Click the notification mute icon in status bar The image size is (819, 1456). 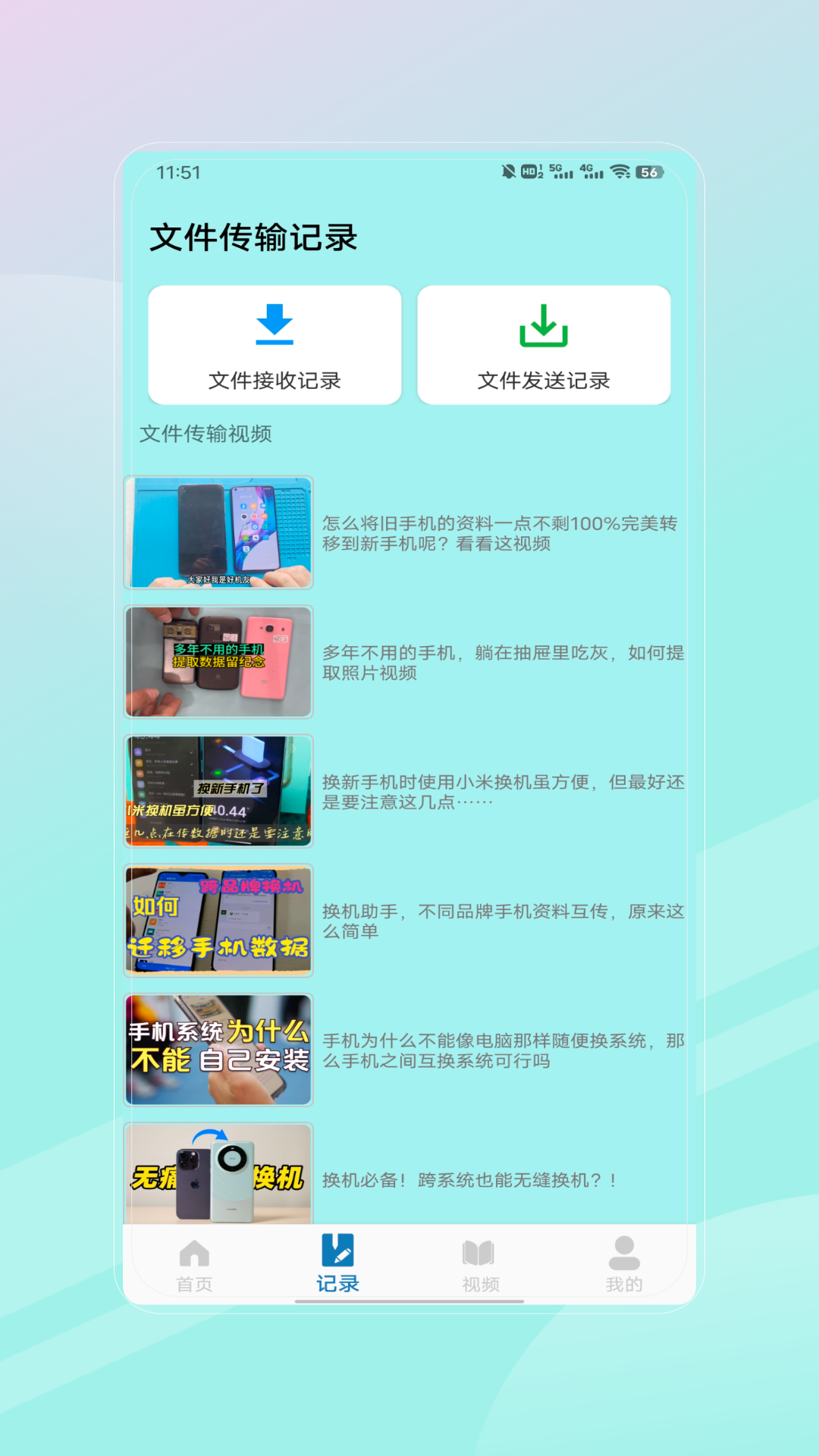coord(507,171)
